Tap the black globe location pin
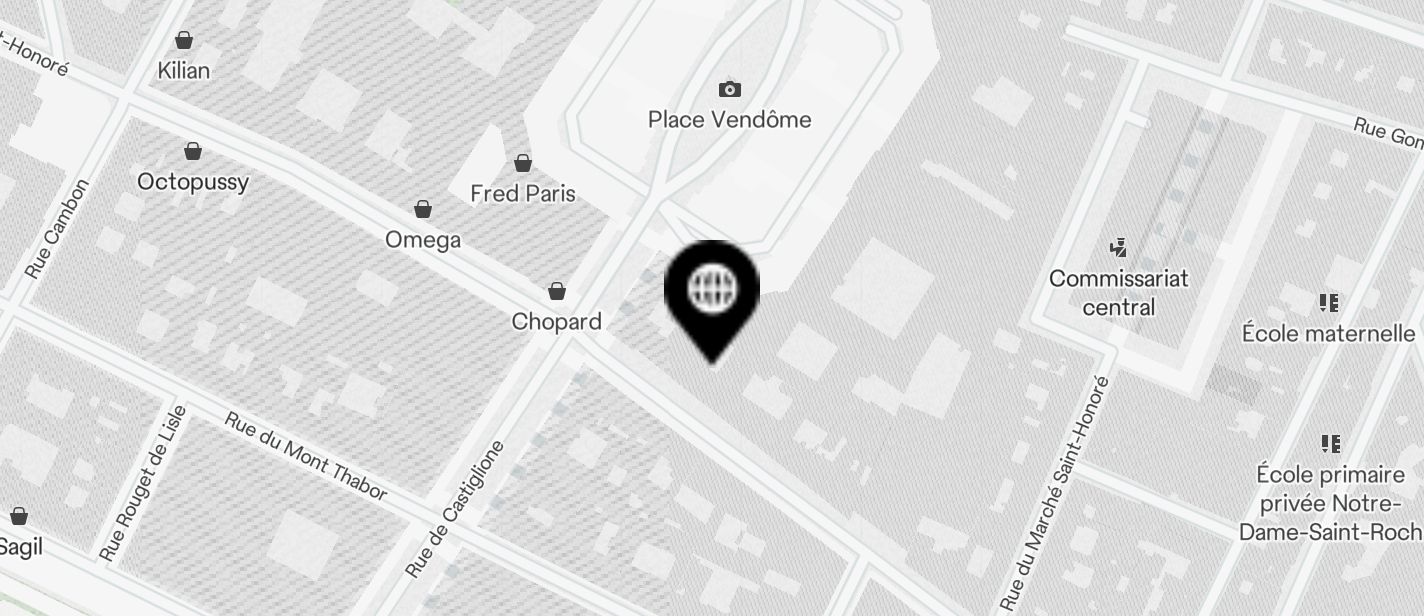Image resolution: width=1424 pixels, height=616 pixels. pos(712,290)
